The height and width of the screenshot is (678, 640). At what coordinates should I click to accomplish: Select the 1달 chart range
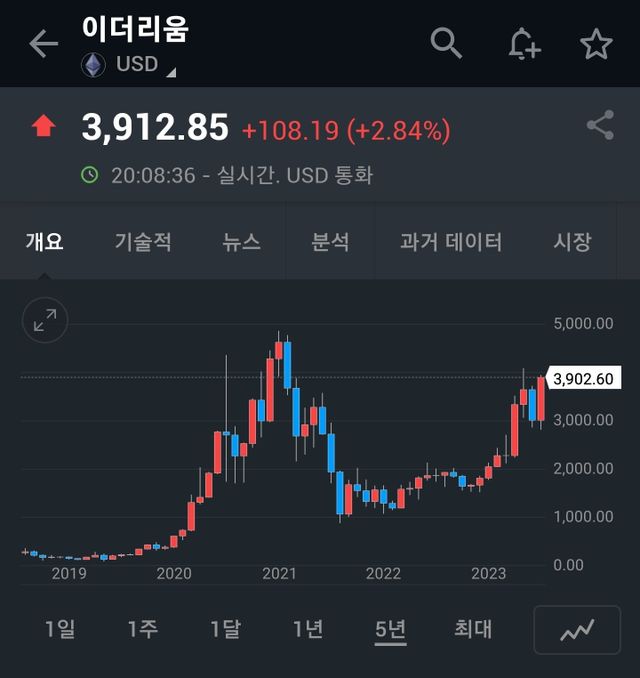point(225,629)
